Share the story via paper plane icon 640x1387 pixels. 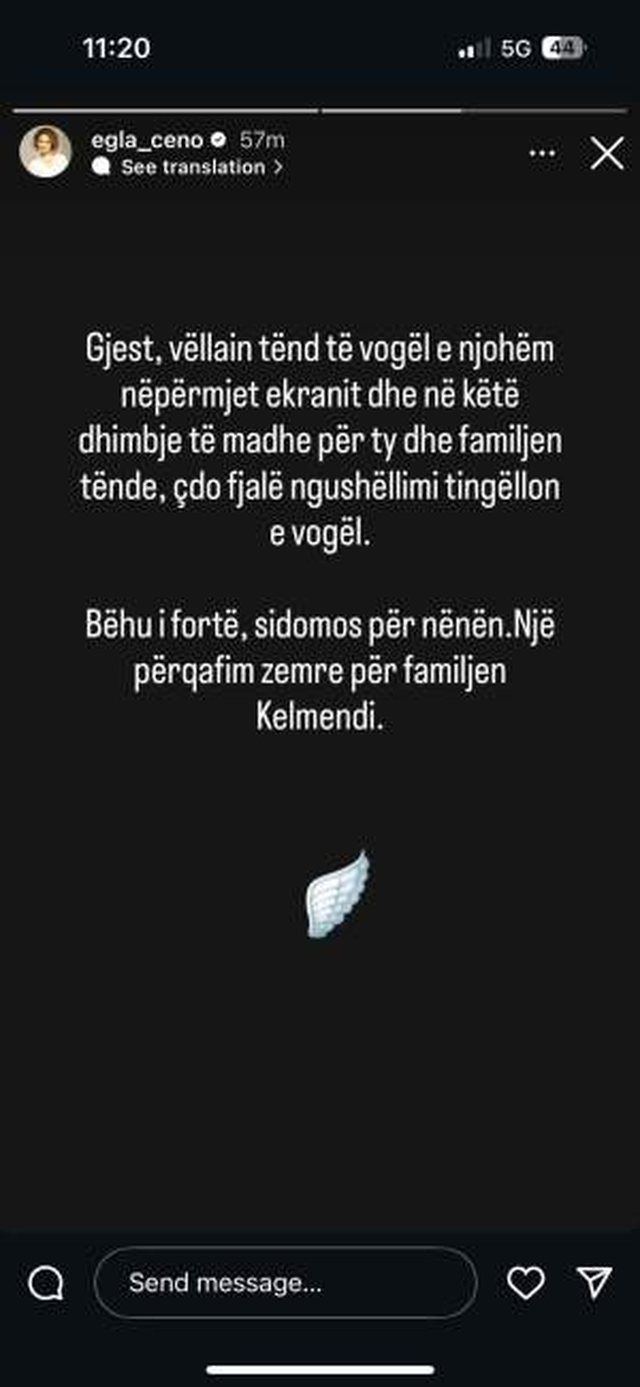coord(594,1283)
